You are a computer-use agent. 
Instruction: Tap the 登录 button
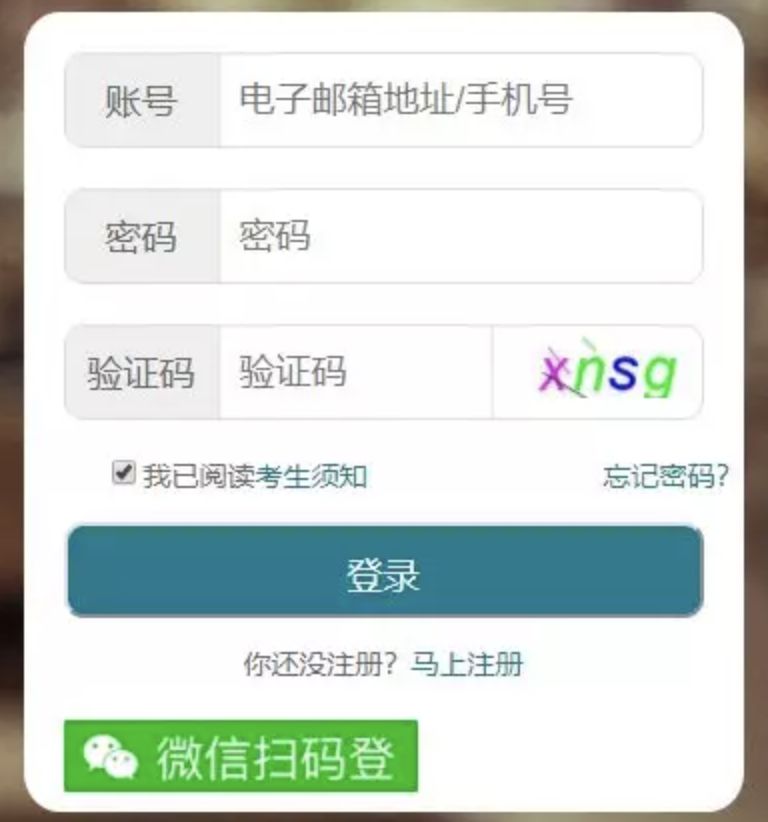click(x=384, y=572)
